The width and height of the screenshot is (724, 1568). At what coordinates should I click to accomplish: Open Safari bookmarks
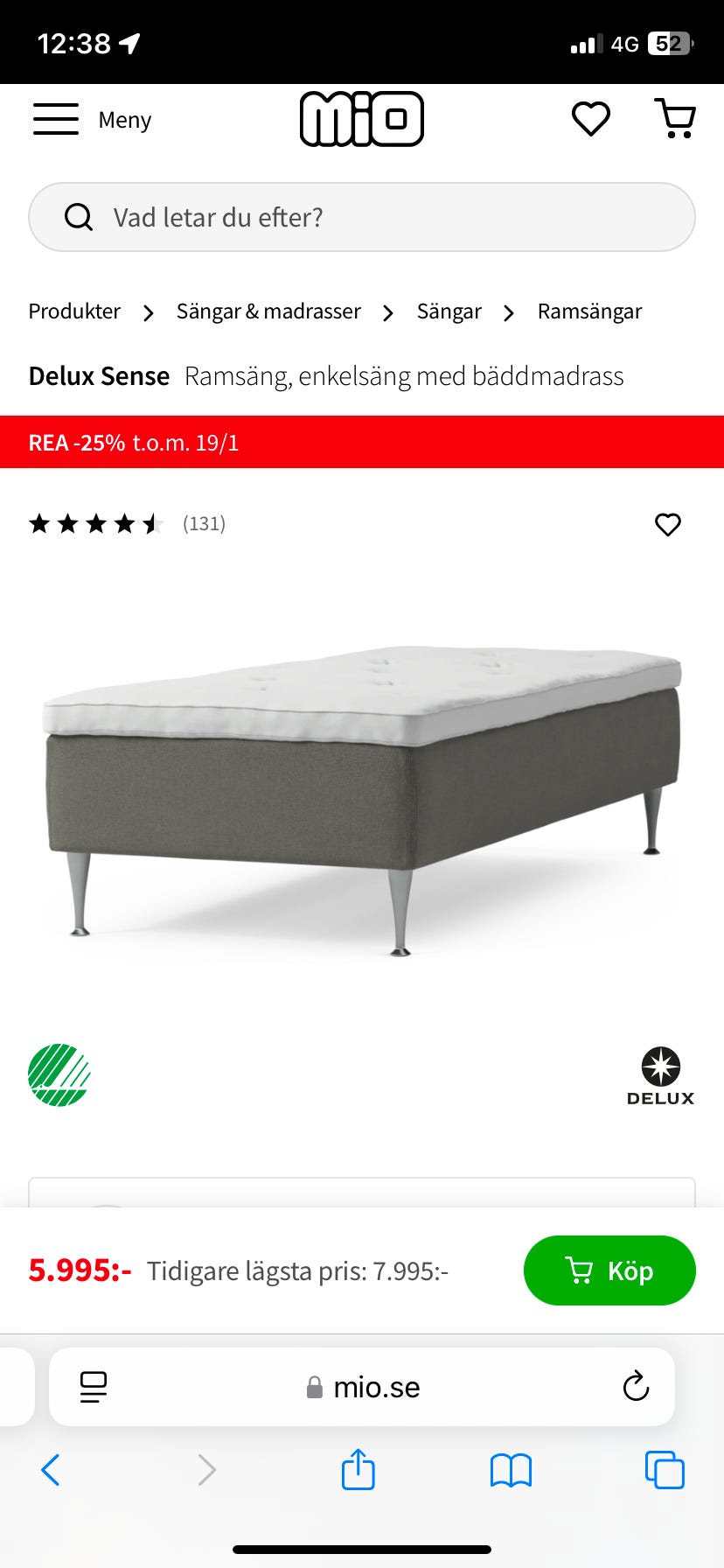pyautogui.click(x=512, y=1470)
